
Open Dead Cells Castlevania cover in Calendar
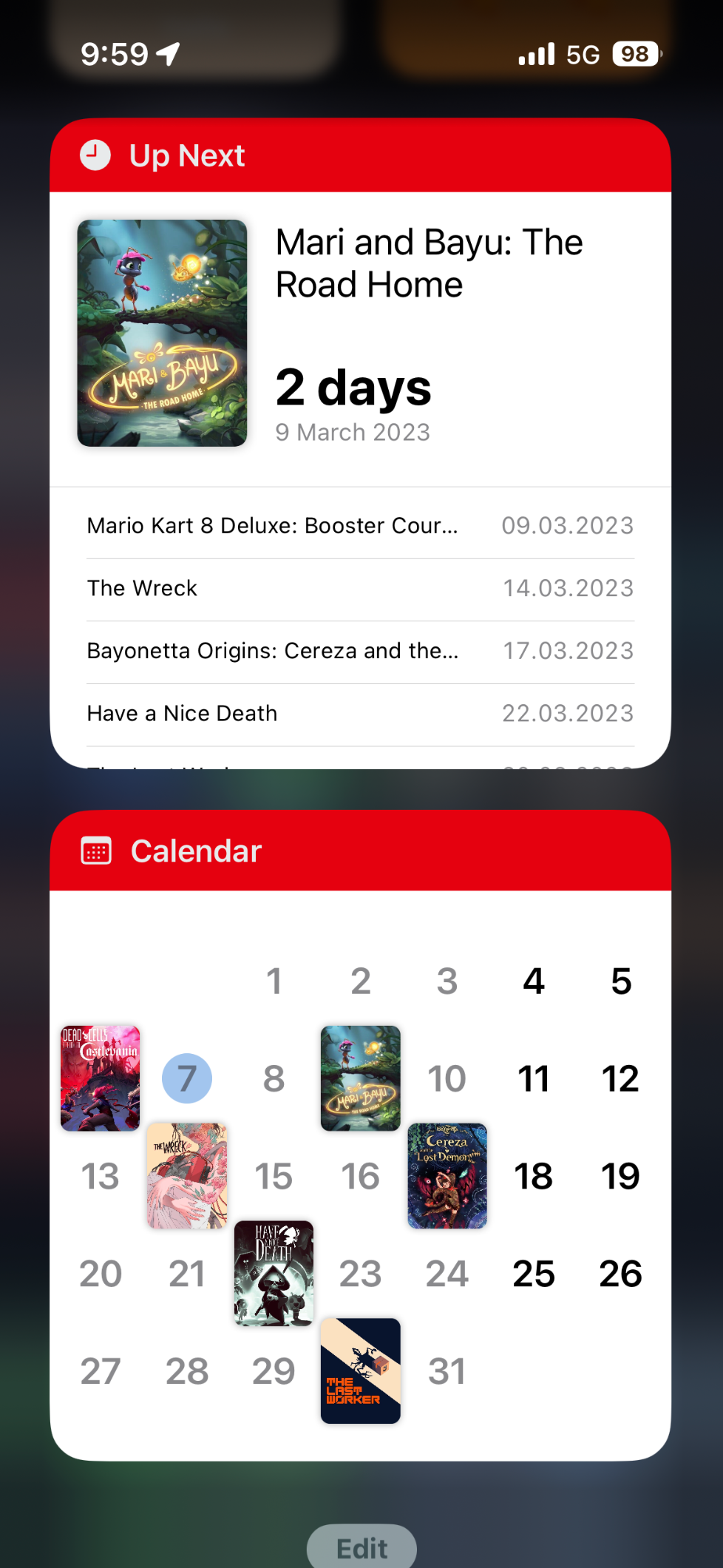coord(100,1078)
